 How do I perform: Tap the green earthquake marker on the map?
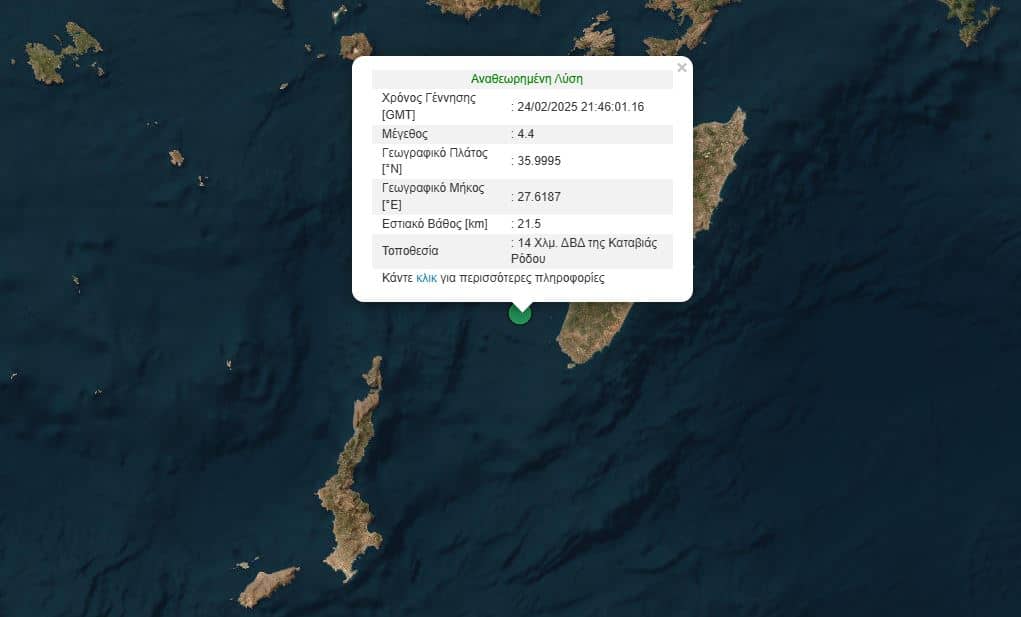[x=520, y=315]
